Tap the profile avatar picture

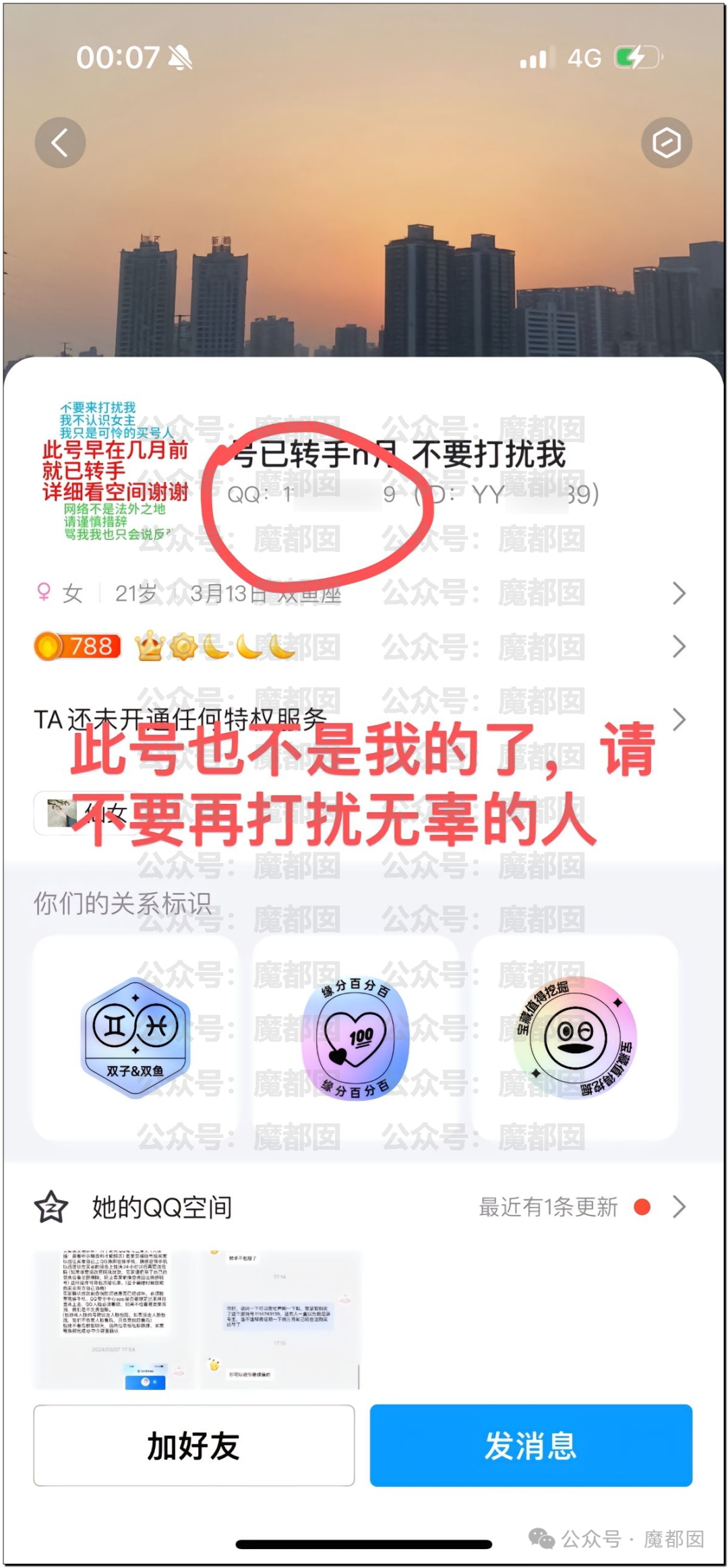115,471
